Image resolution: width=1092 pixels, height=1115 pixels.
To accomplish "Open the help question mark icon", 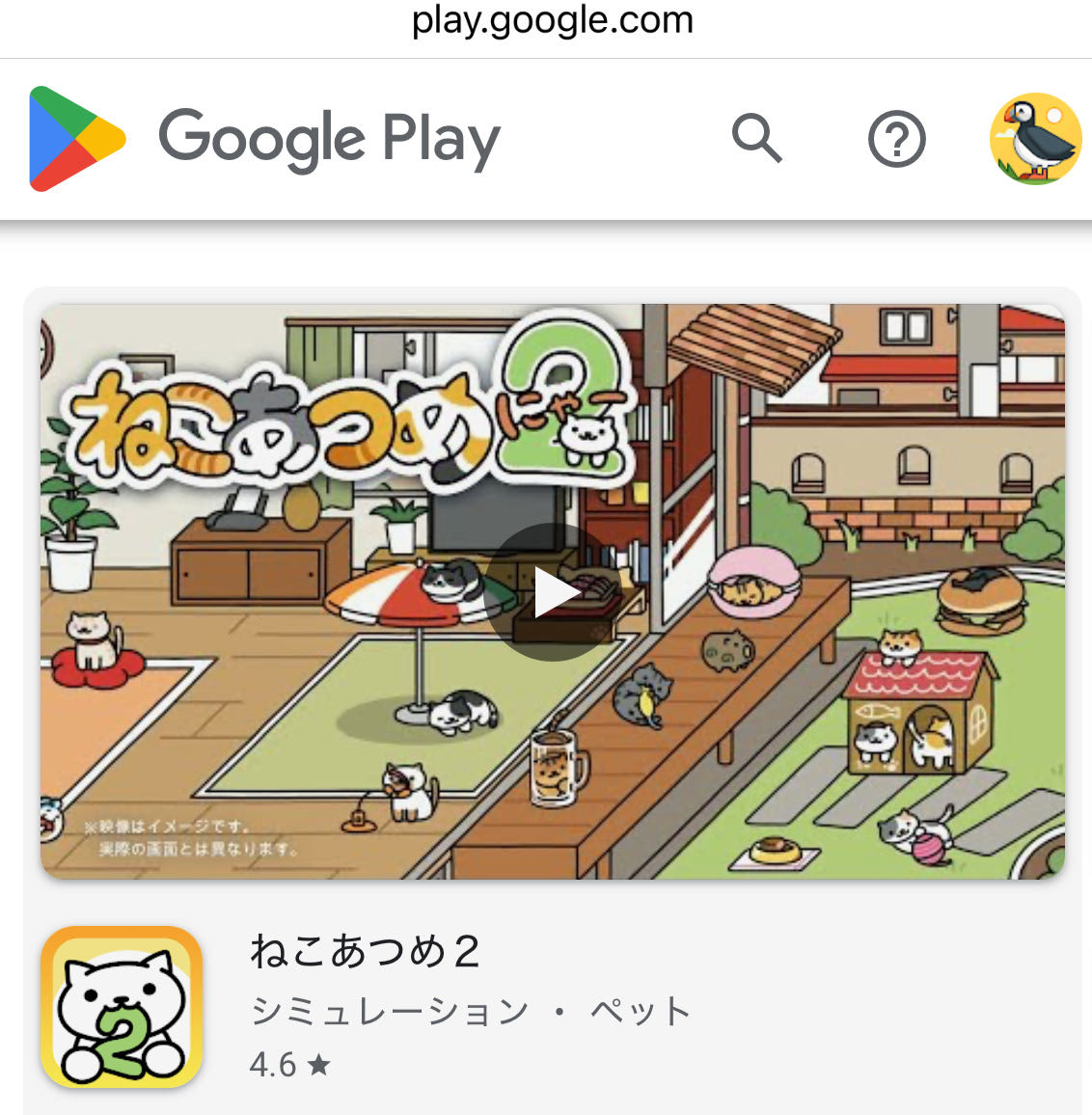I will [896, 139].
